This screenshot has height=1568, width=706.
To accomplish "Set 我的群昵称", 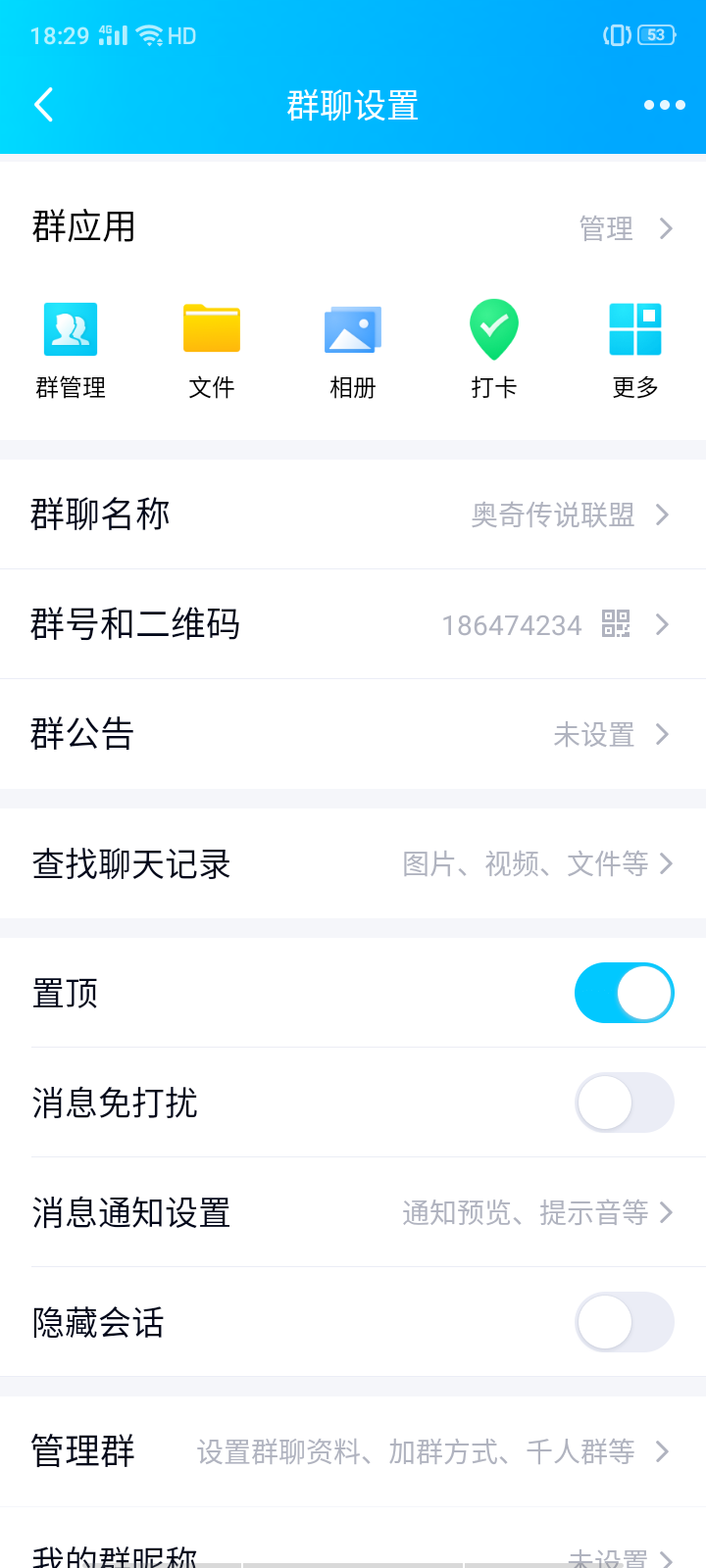I will pyautogui.click(x=353, y=1553).
